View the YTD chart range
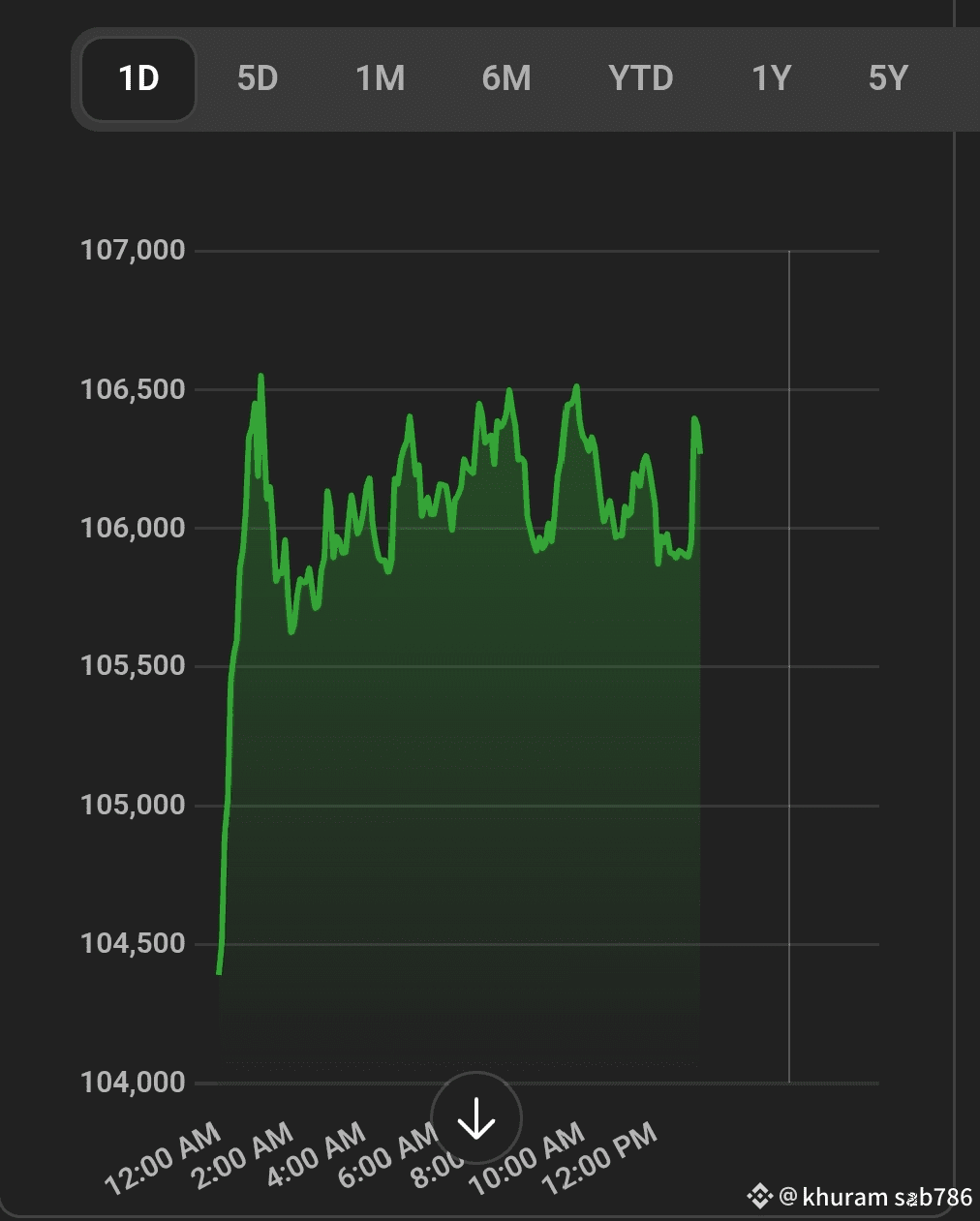The height and width of the screenshot is (1221, 980). point(640,78)
